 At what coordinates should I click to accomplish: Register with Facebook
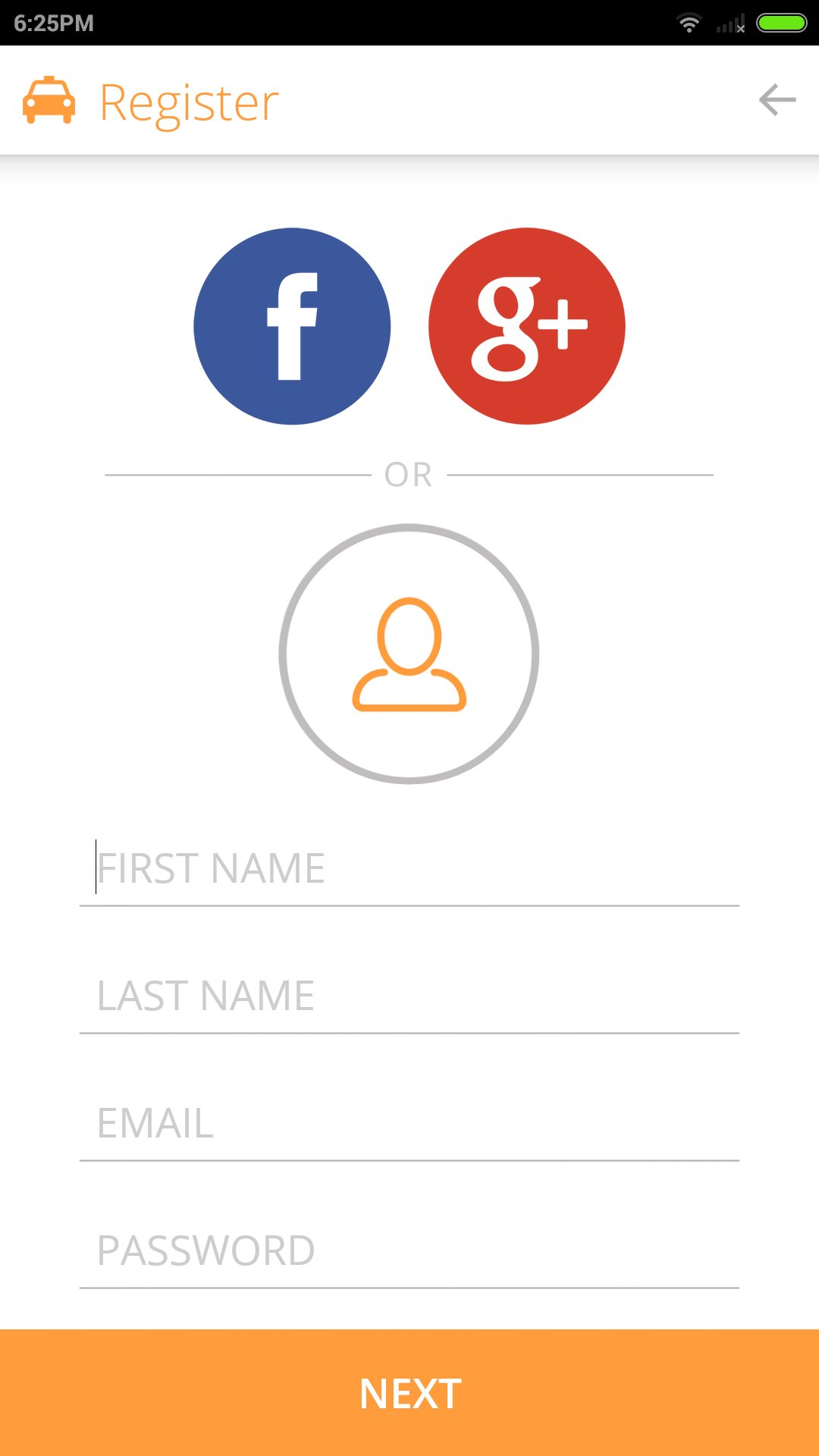point(292,326)
